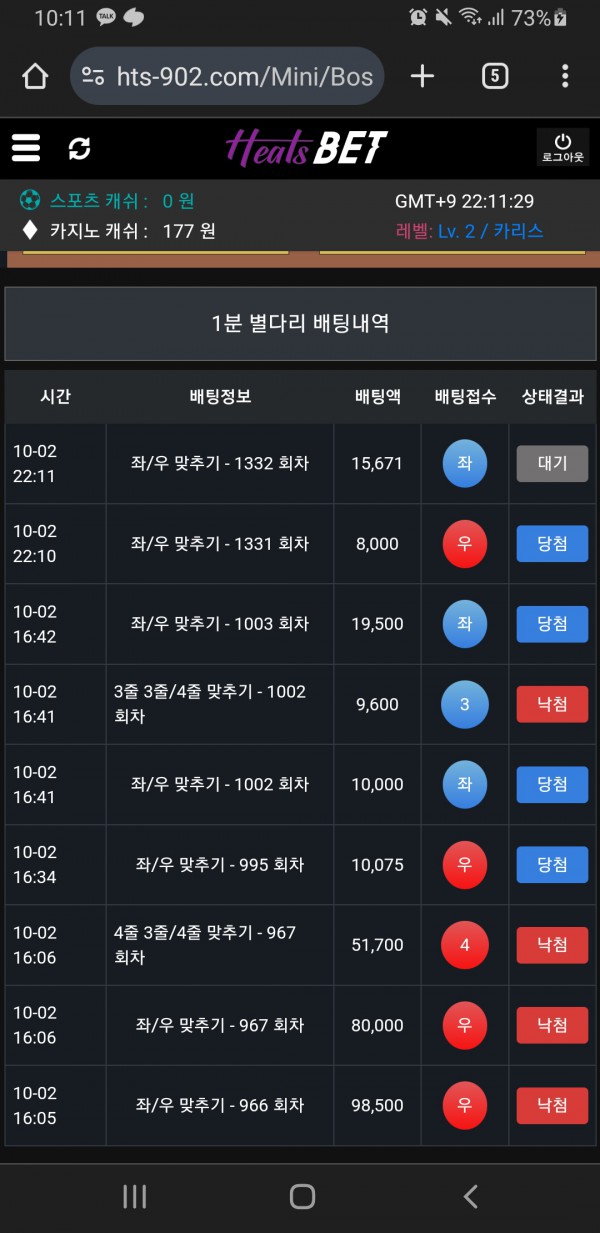
Task: Open a new browser tab
Action: [x=423, y=76]
